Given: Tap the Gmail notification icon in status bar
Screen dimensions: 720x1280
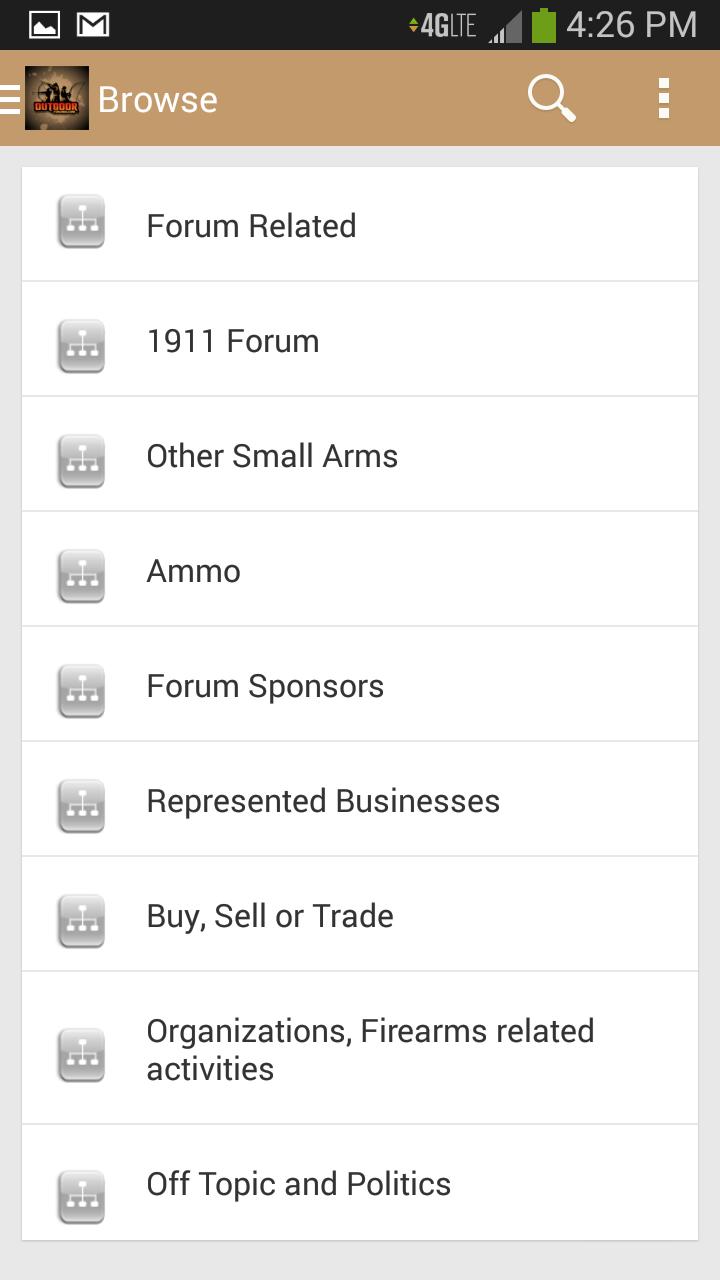Looking at the screenshot, I should [93, 22].
